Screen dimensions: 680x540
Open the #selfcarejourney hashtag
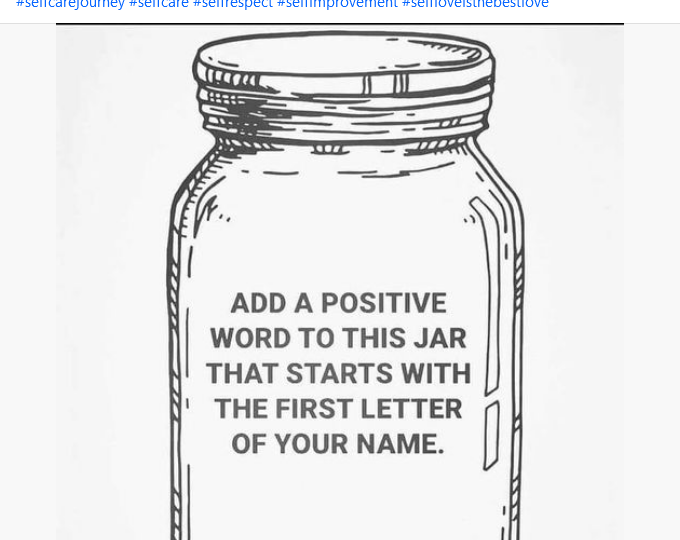(x=70, y=5)
